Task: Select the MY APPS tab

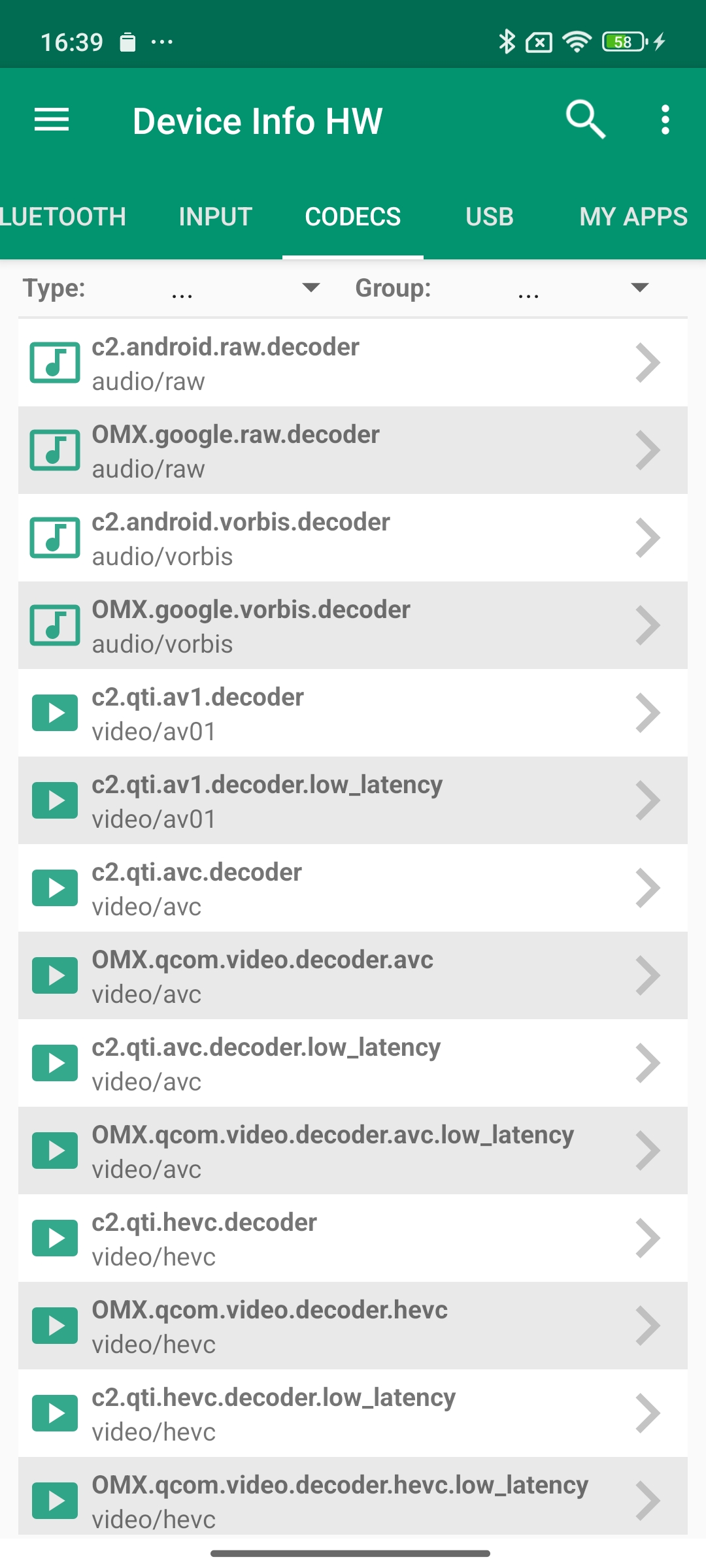Action: (633, 217)
